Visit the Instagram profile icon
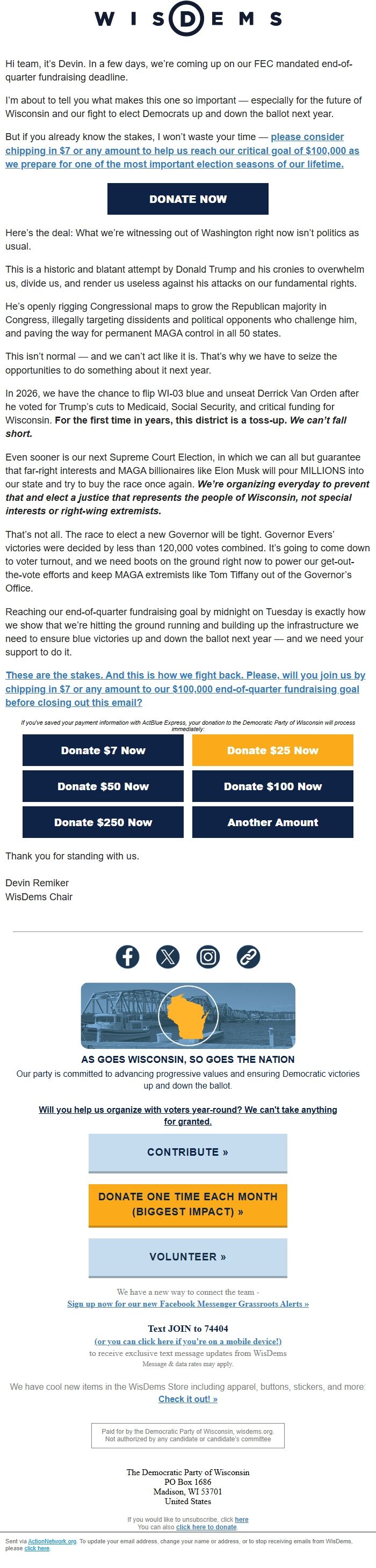The width and height of the screenshot is (376, 1568). tap(208, 958)
